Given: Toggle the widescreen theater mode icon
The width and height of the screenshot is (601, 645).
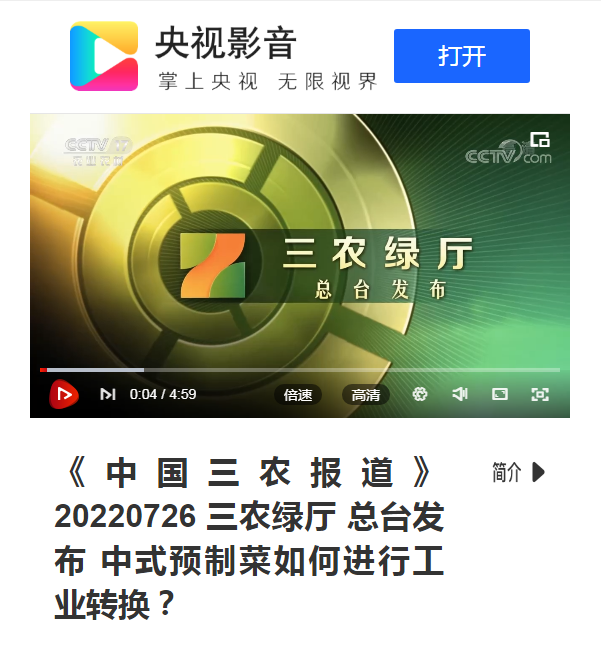Looking at the screenshot, I should (500, 395).
